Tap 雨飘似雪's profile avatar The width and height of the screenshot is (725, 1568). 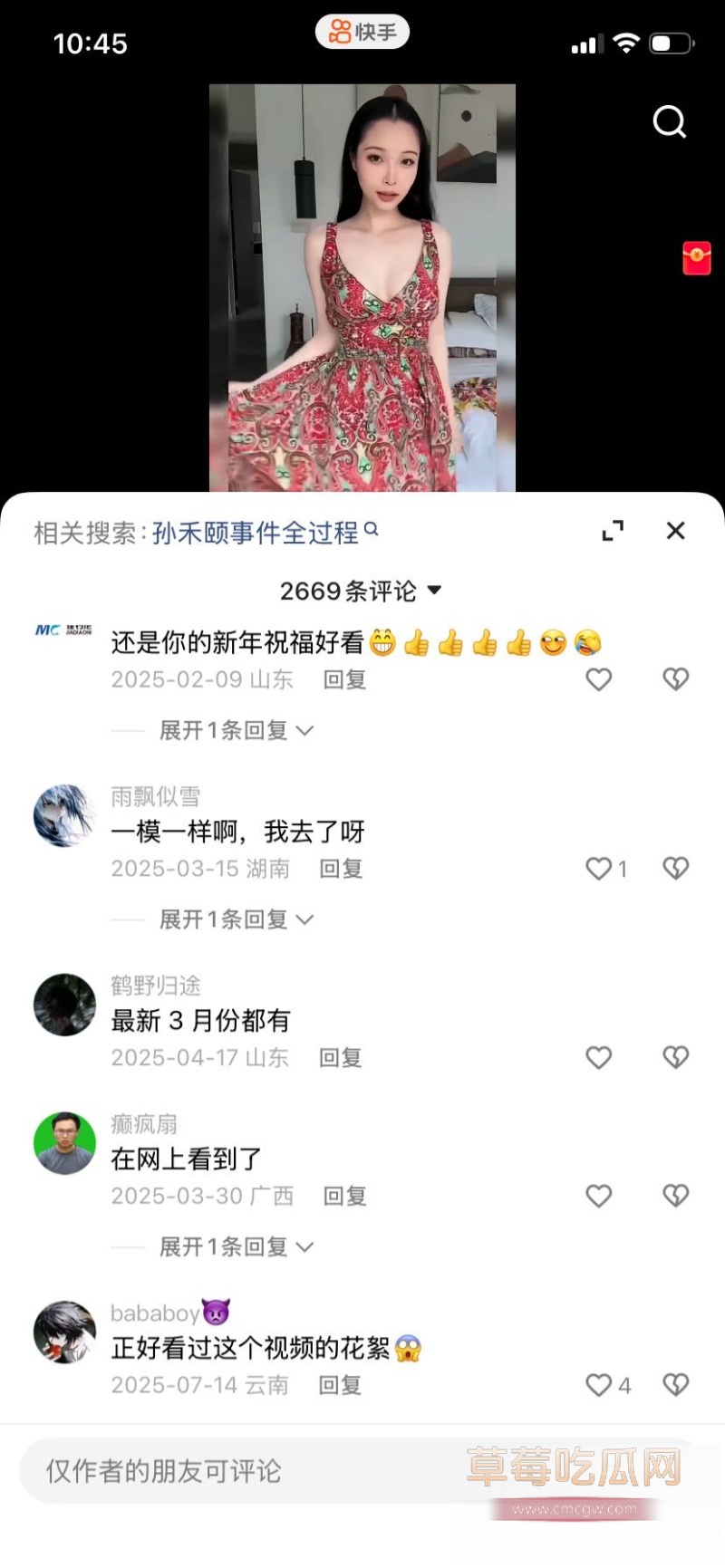[63, 816]
